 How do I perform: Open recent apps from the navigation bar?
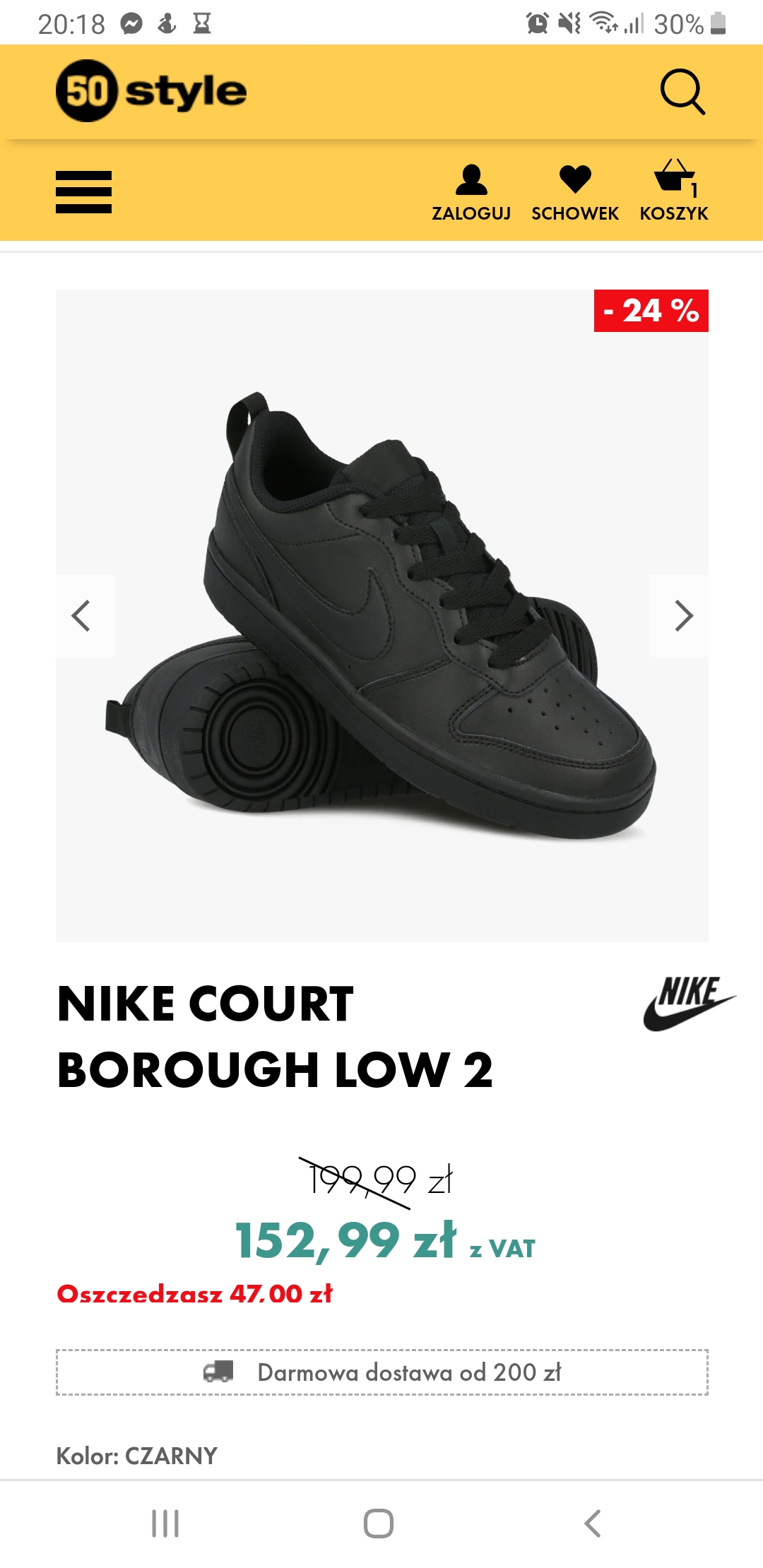[x=165, y=1524]
